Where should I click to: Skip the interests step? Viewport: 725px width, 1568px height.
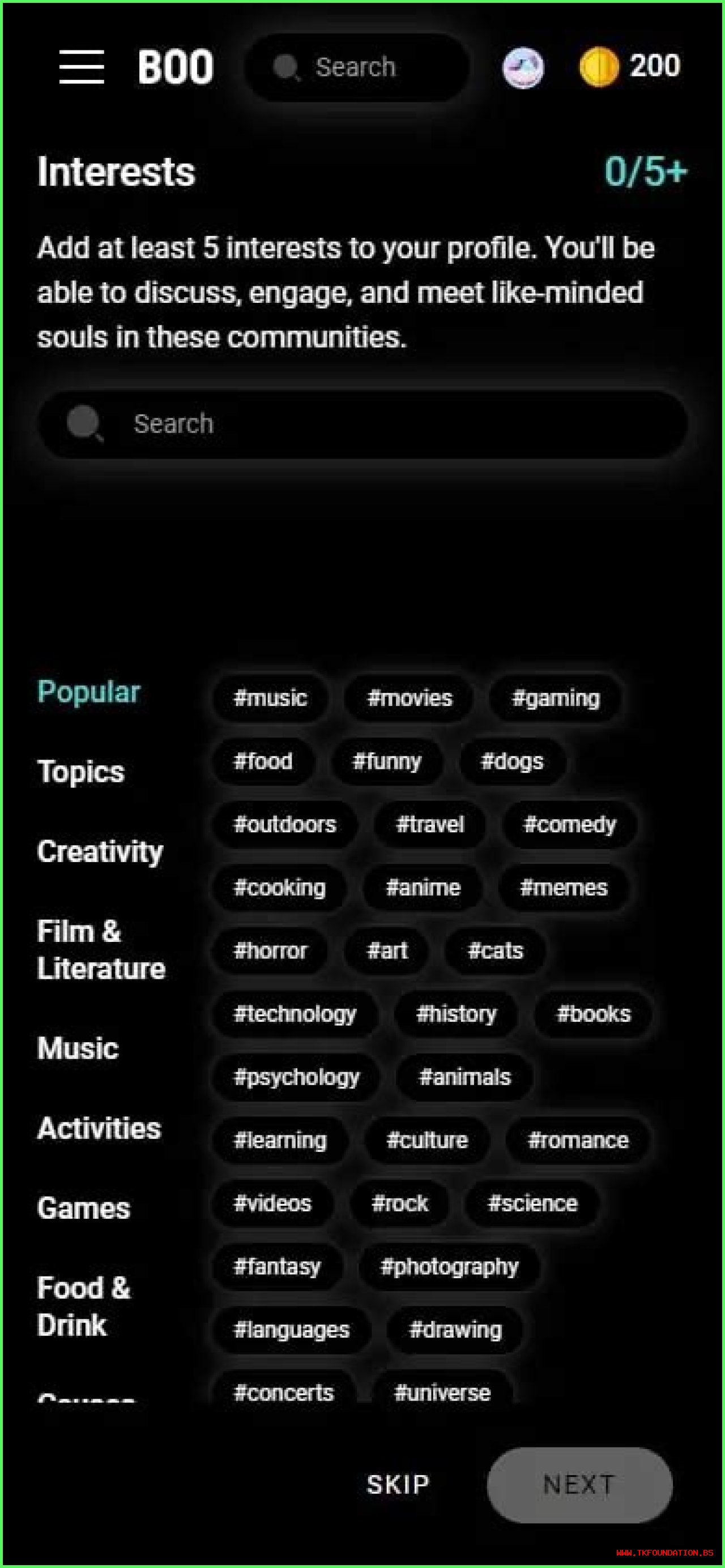tap(398, 1485)
